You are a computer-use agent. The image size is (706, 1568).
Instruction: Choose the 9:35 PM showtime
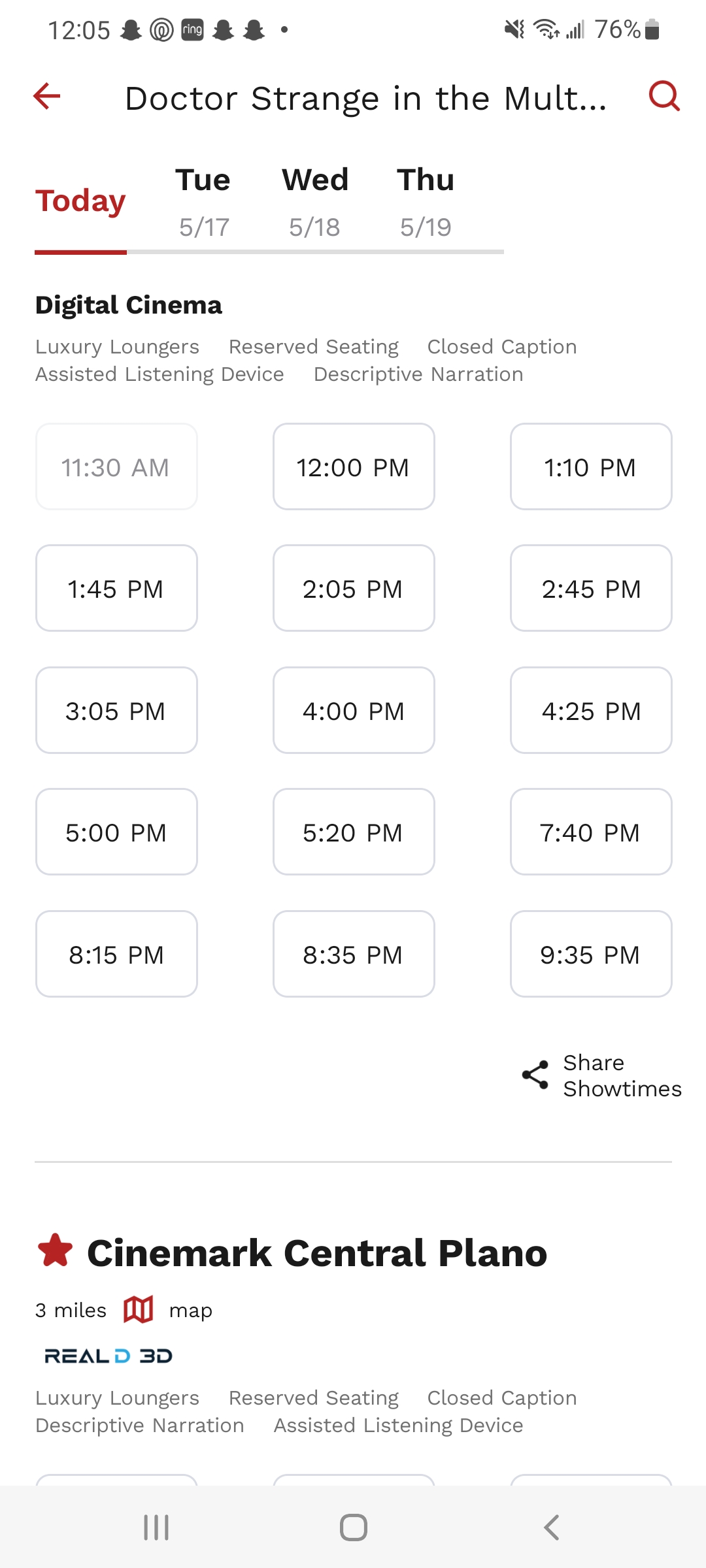pos(590,955)
